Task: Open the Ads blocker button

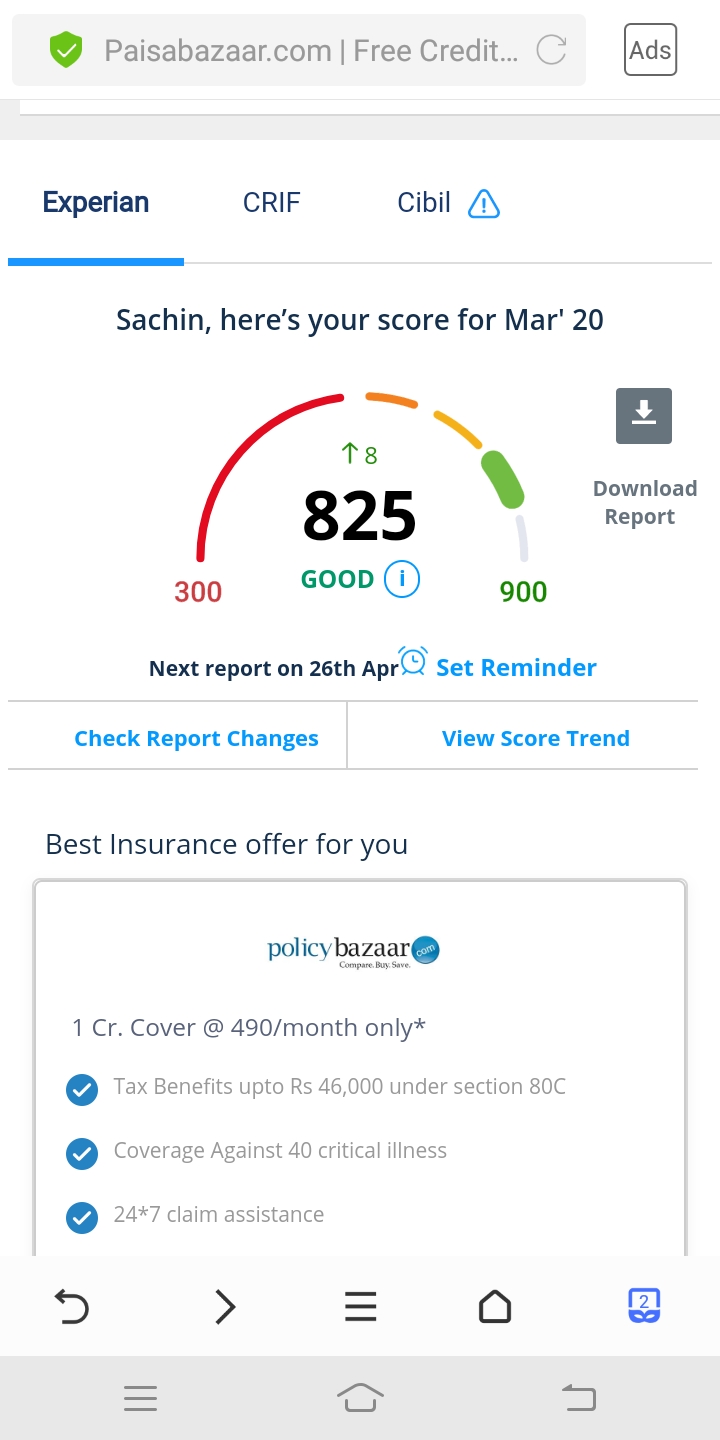Action: coord(651,50)
